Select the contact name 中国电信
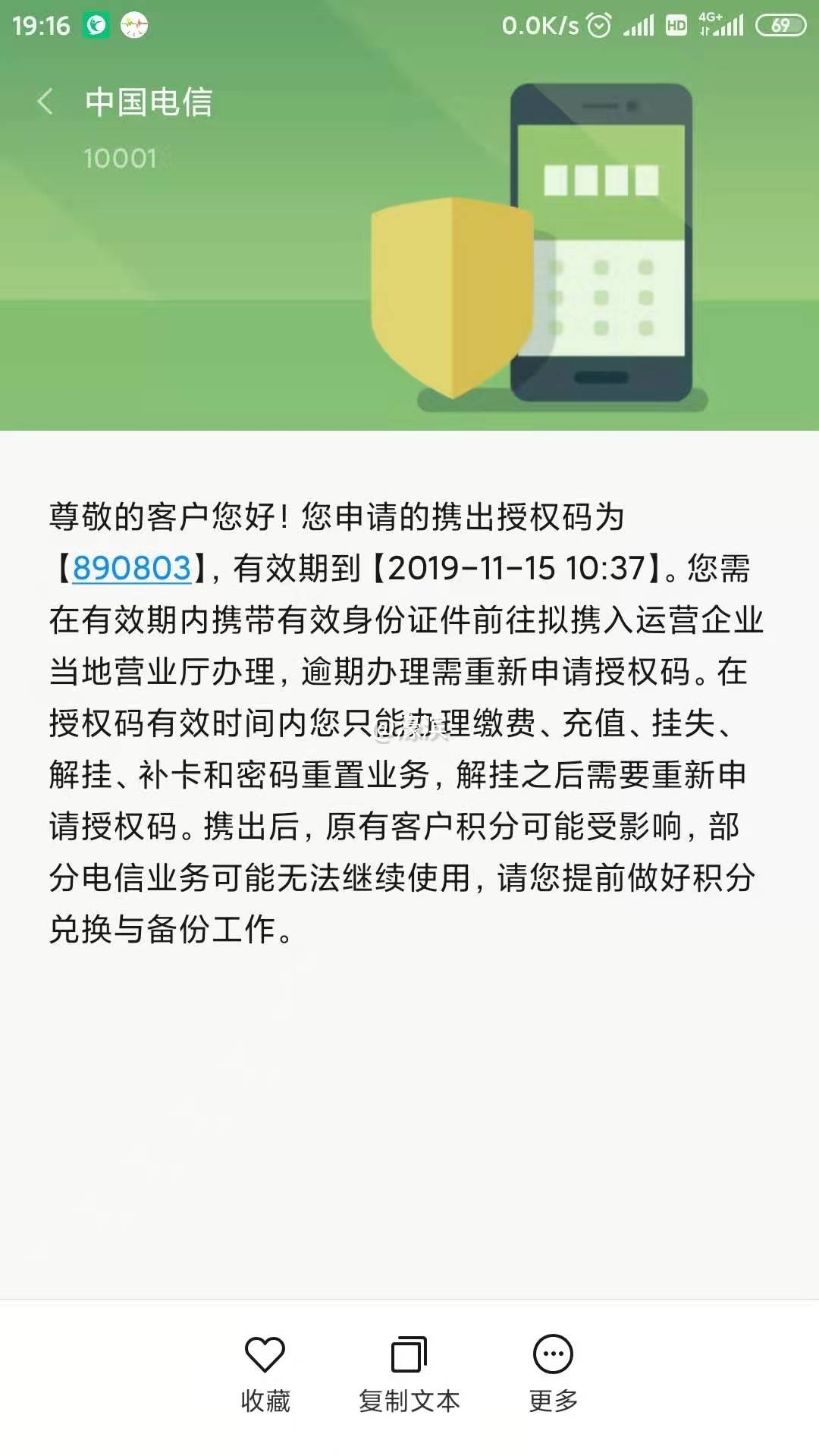This screenshot has width=819, height=1456. point(149,103)
